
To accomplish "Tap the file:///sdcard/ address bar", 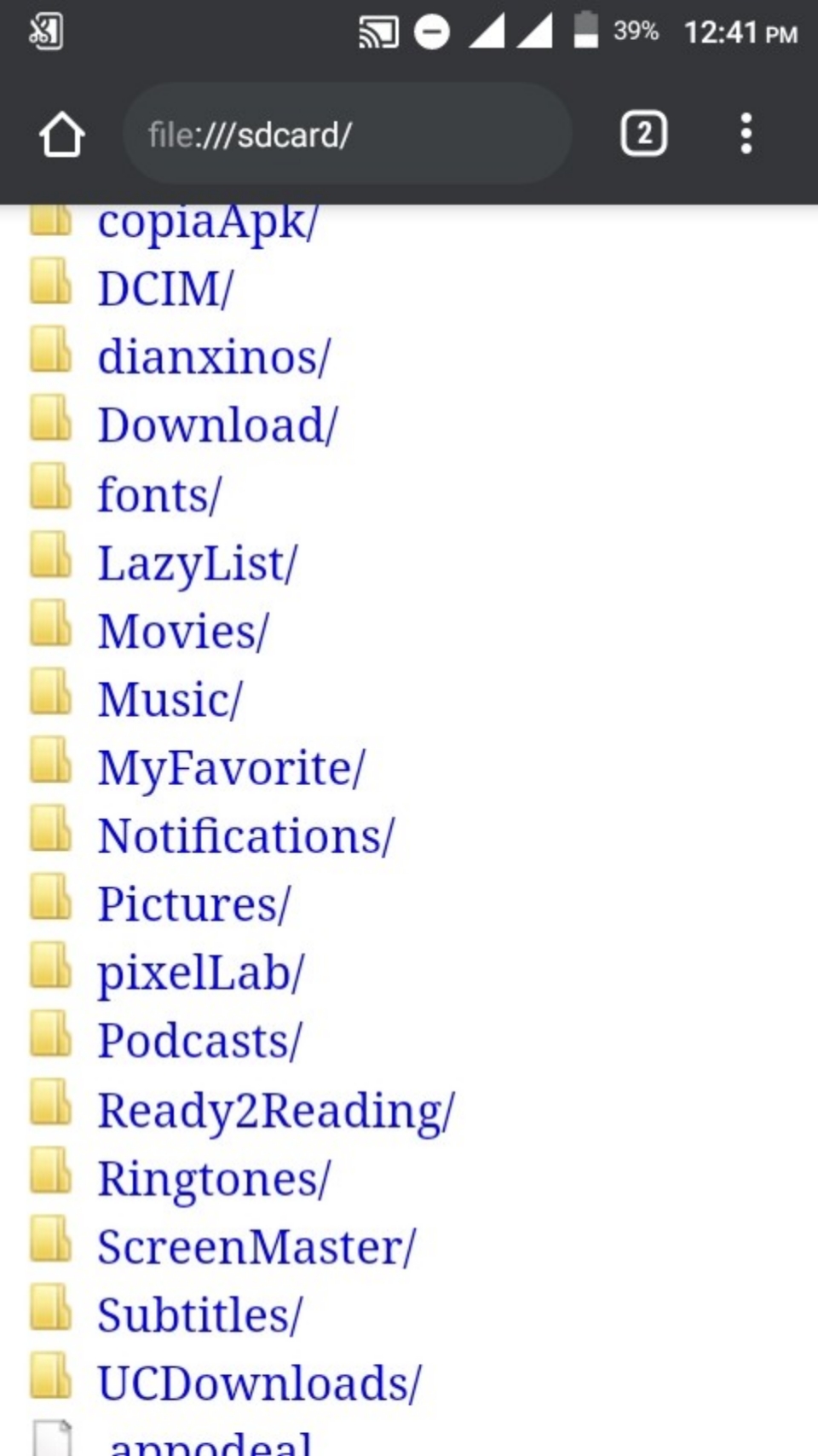I will [x=346, y=135].
